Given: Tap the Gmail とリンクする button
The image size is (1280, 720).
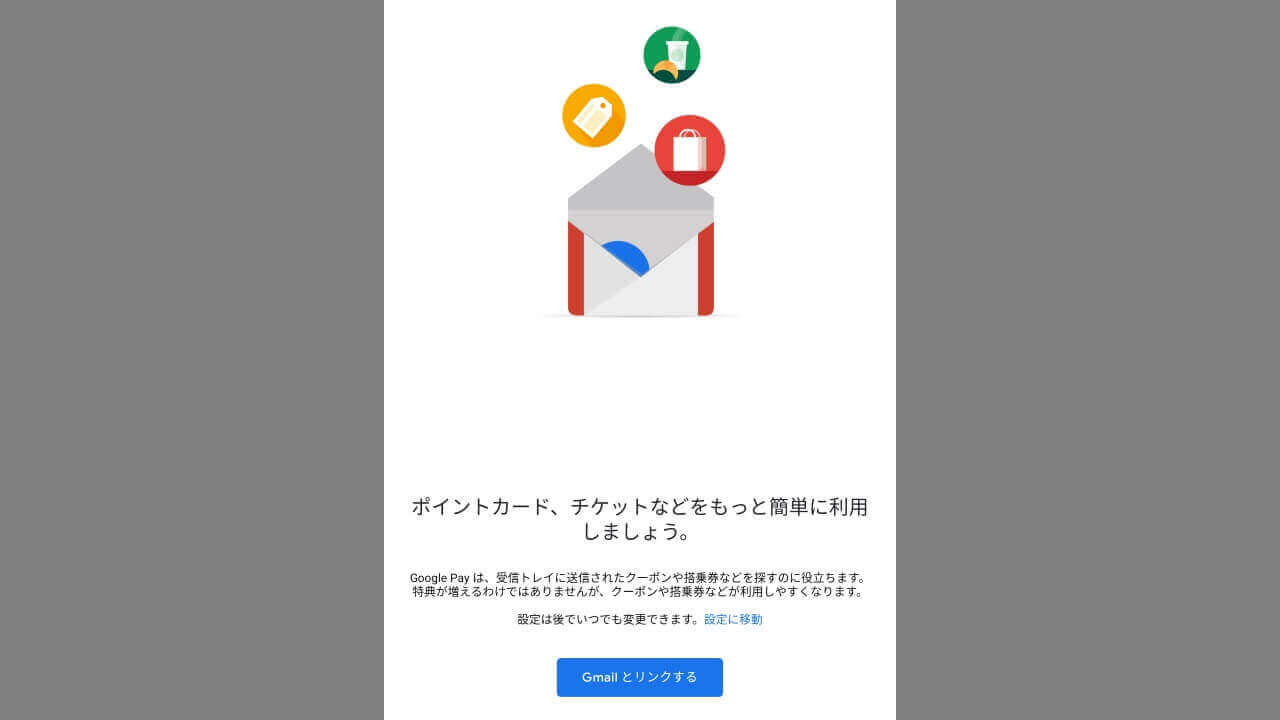Looking at the screenshot, I should click(639, 677).
